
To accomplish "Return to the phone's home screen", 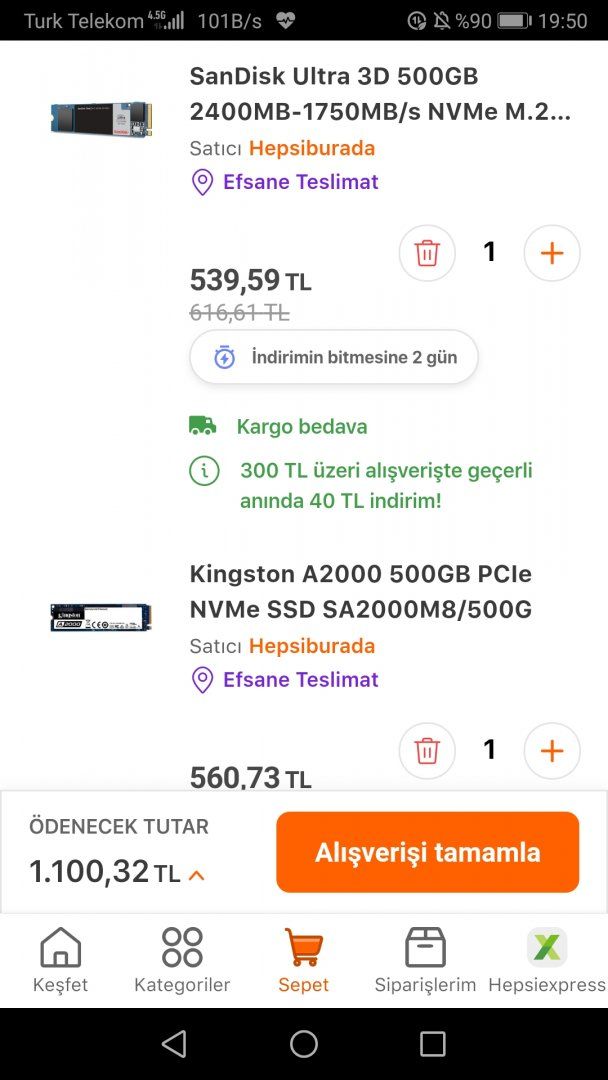I will [304, 1044].
